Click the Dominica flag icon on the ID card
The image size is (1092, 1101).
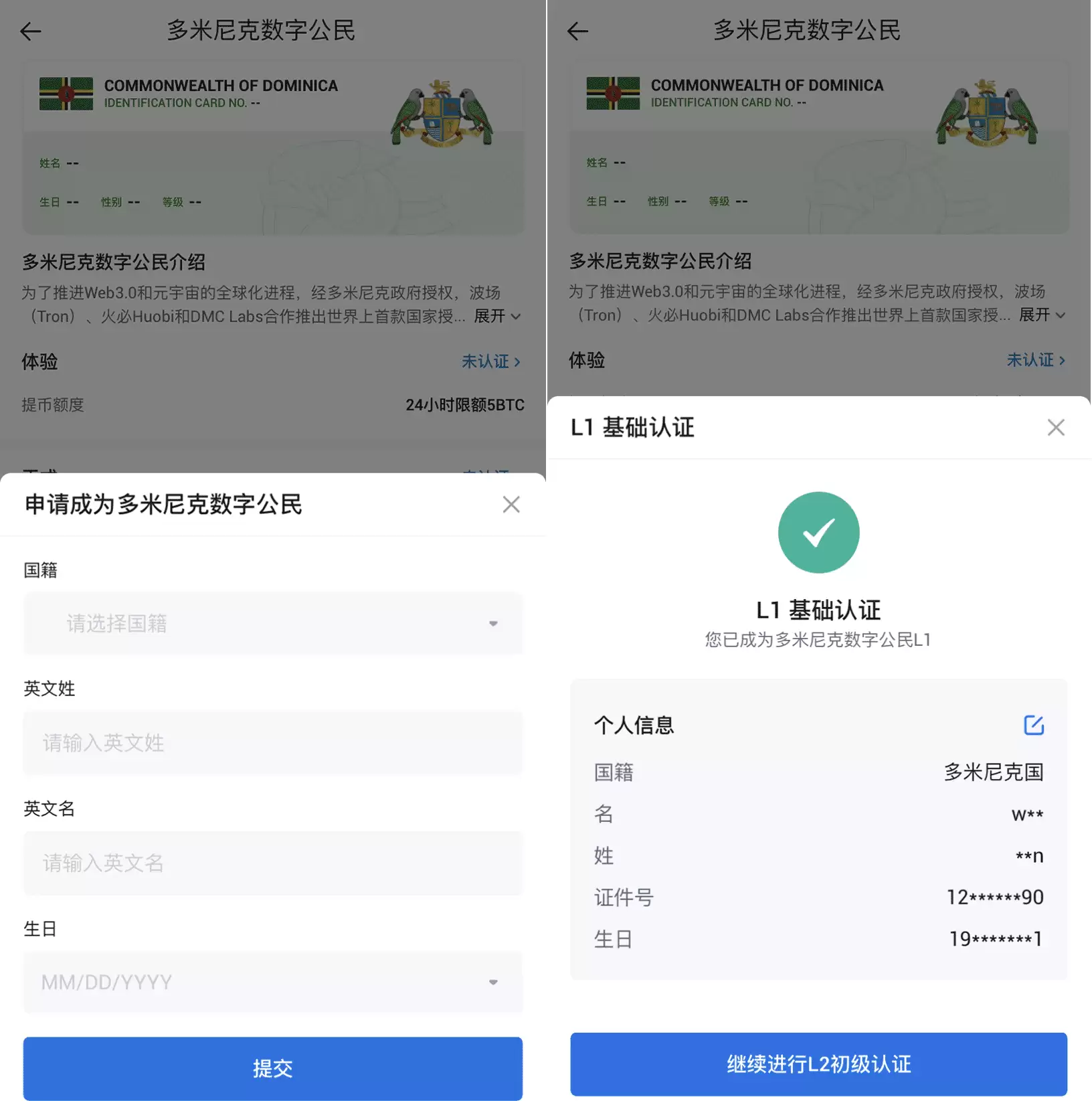click(x=66, y=94)
